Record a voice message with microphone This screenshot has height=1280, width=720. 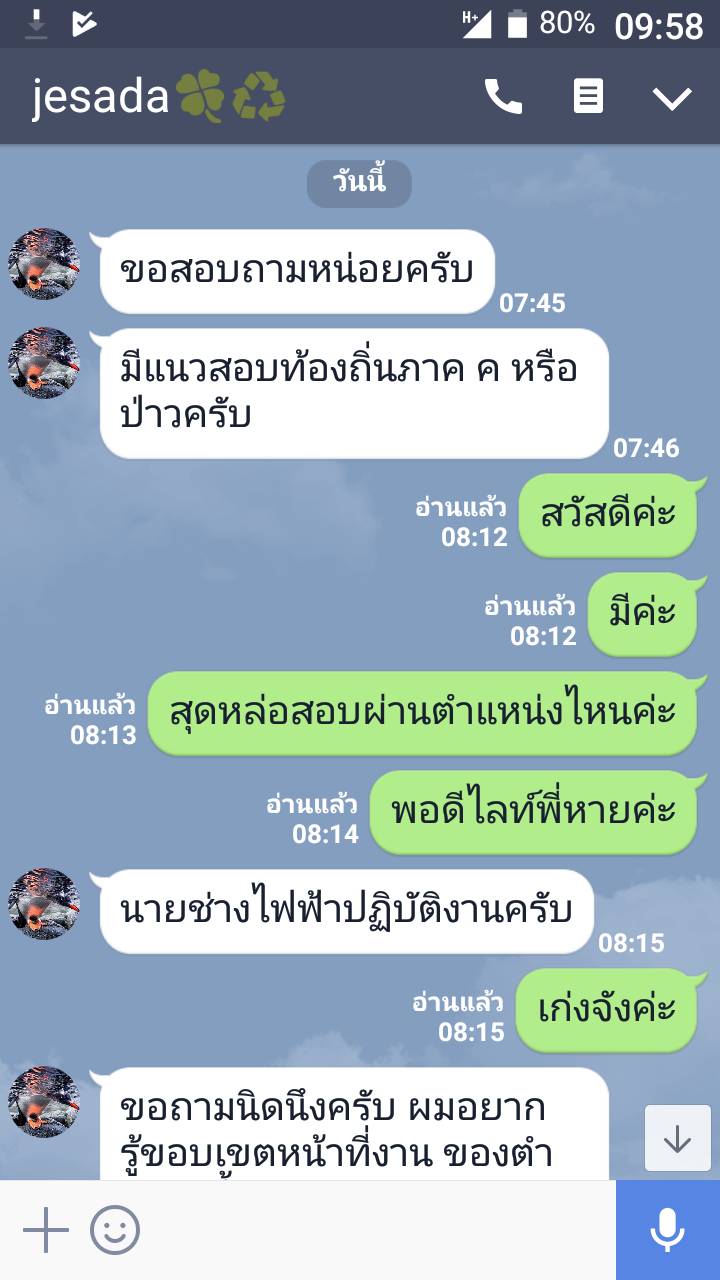(667, 1230)
